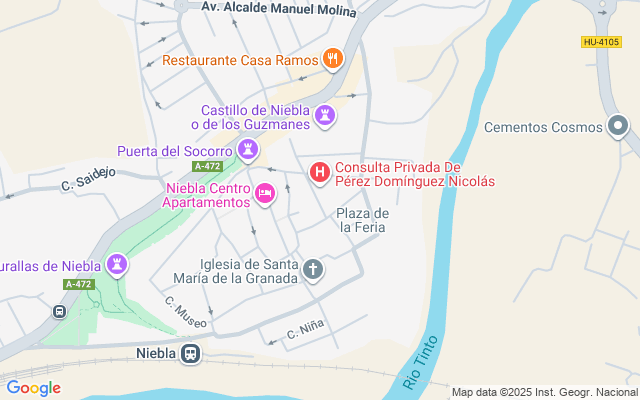Screen dimensions: 640x400
Task: Open the Niebla train station icon
Action: point(190,353)
